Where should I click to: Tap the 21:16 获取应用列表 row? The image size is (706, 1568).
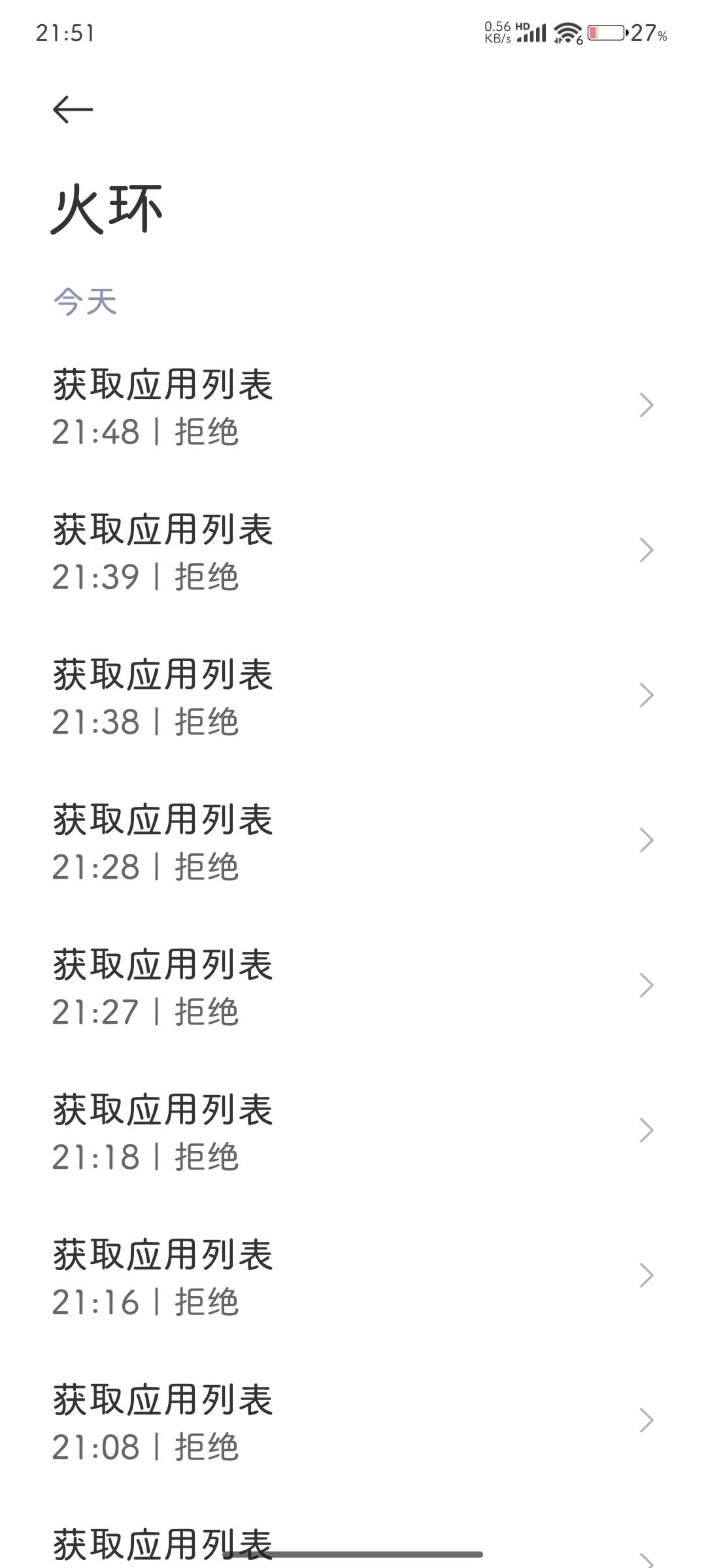click(x=353, y=1277)
